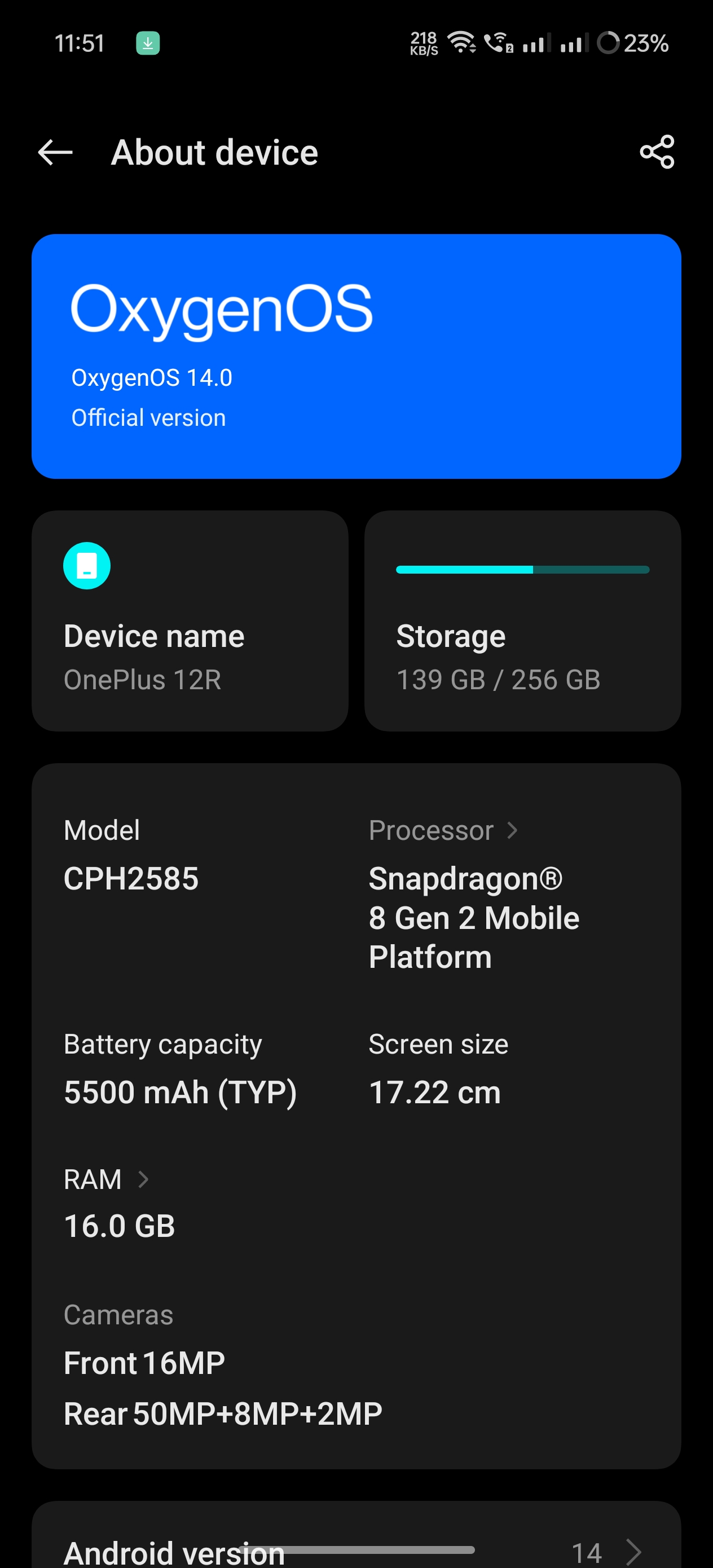Image resolution: width=713 pixels, height=1568 pixels.
Task: Open the Device name card showing OnePlus 12R
Action: coord(190,621)
